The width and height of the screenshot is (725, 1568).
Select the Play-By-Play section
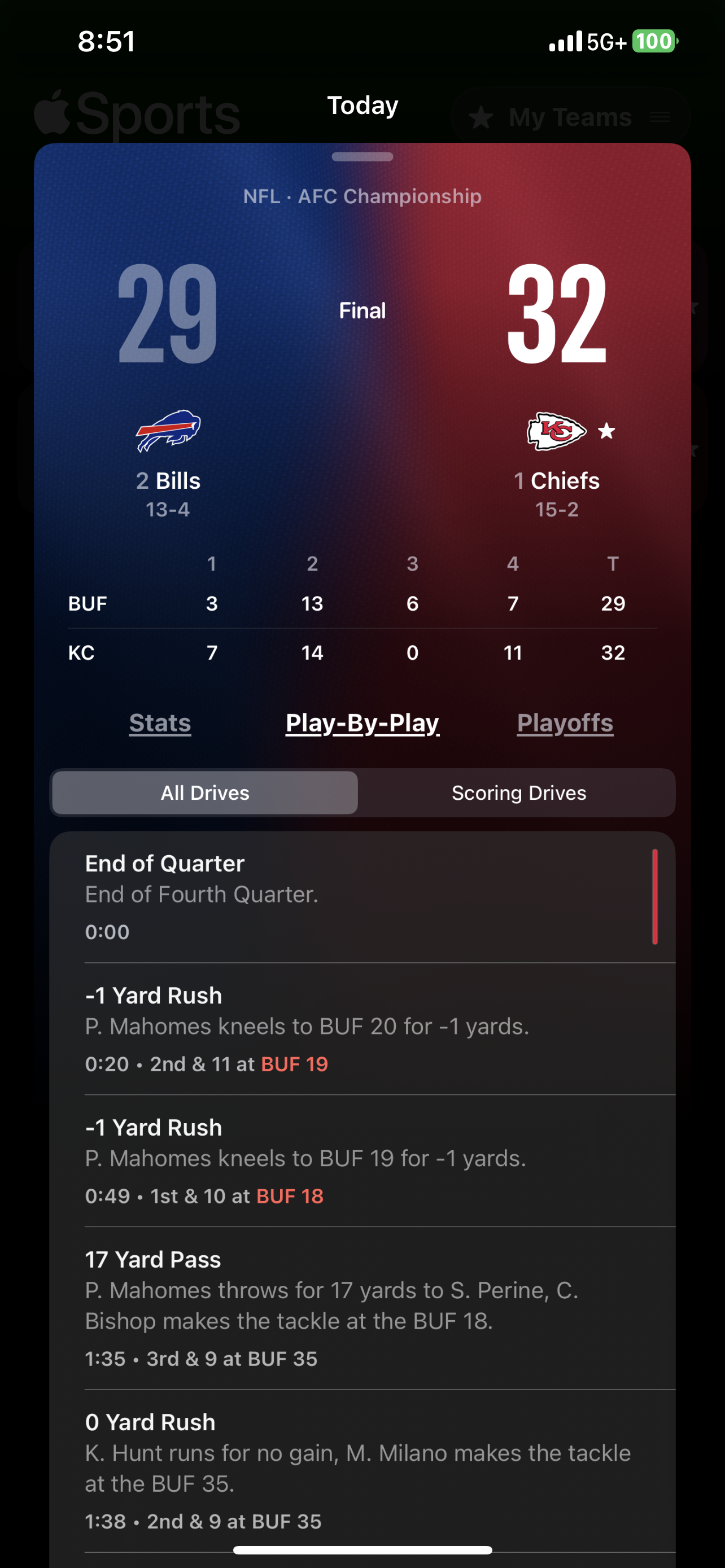[x=362, y=722]
